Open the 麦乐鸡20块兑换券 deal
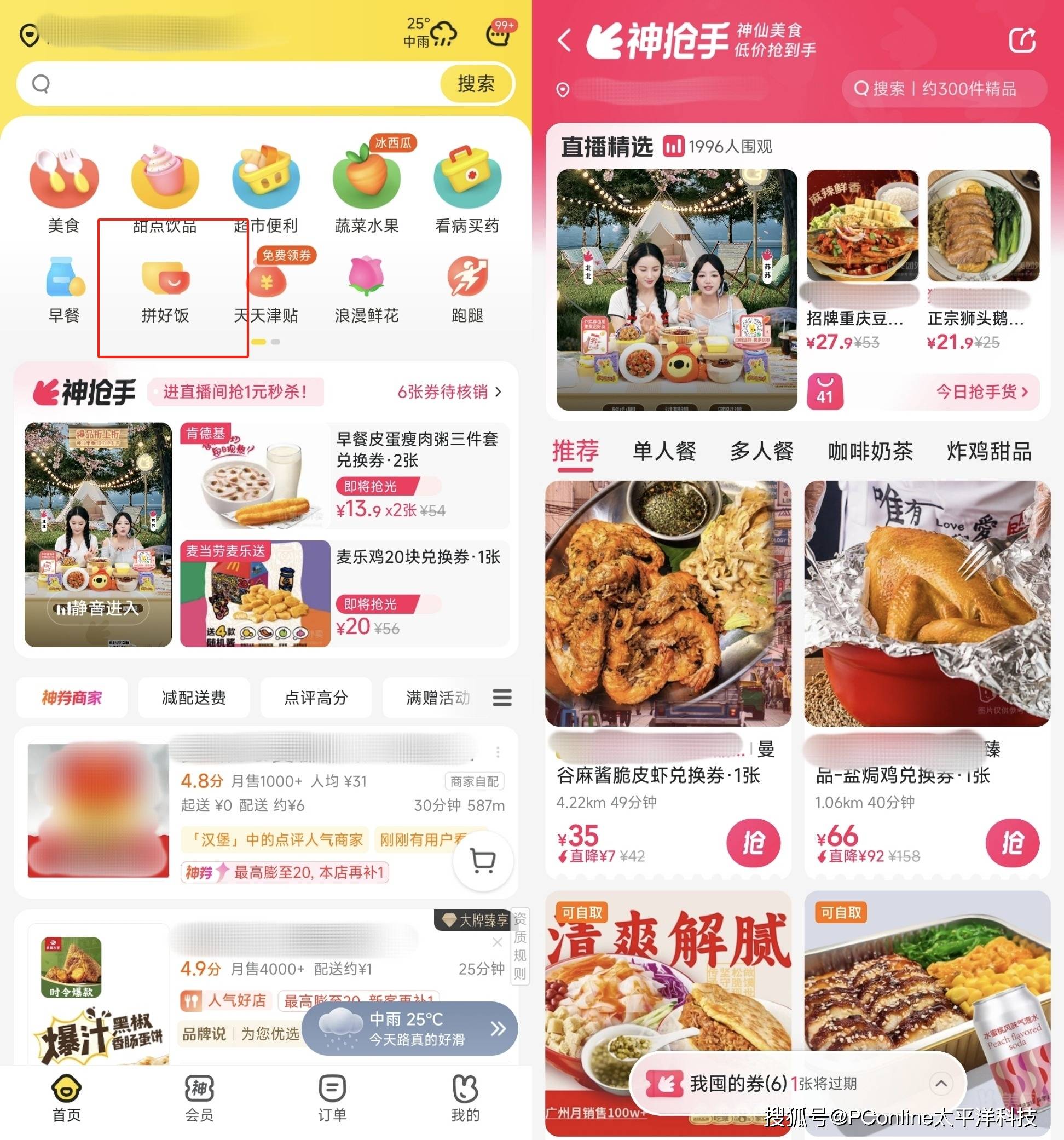This screenshot has width=1064, height=1140. point(418,593)
